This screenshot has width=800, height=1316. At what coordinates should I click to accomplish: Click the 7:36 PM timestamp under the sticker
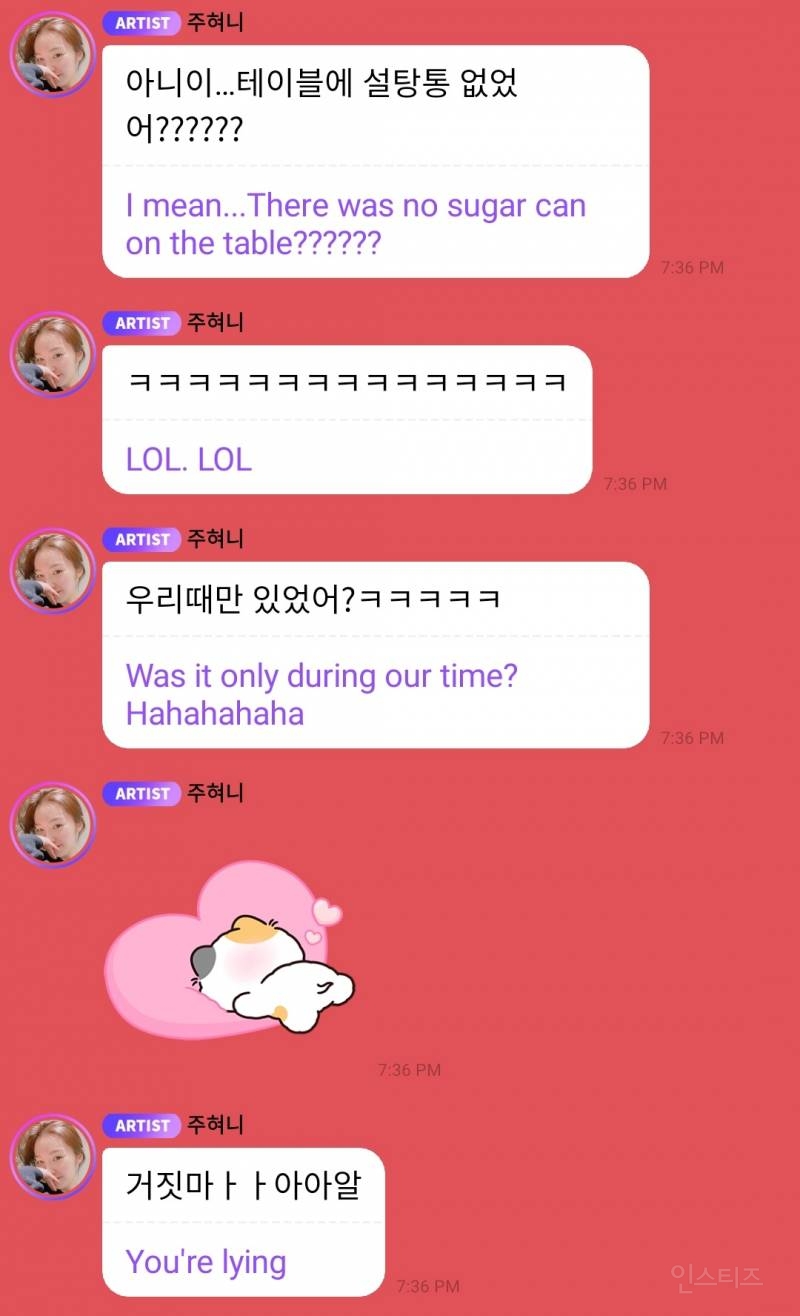tap(409, 1069)
